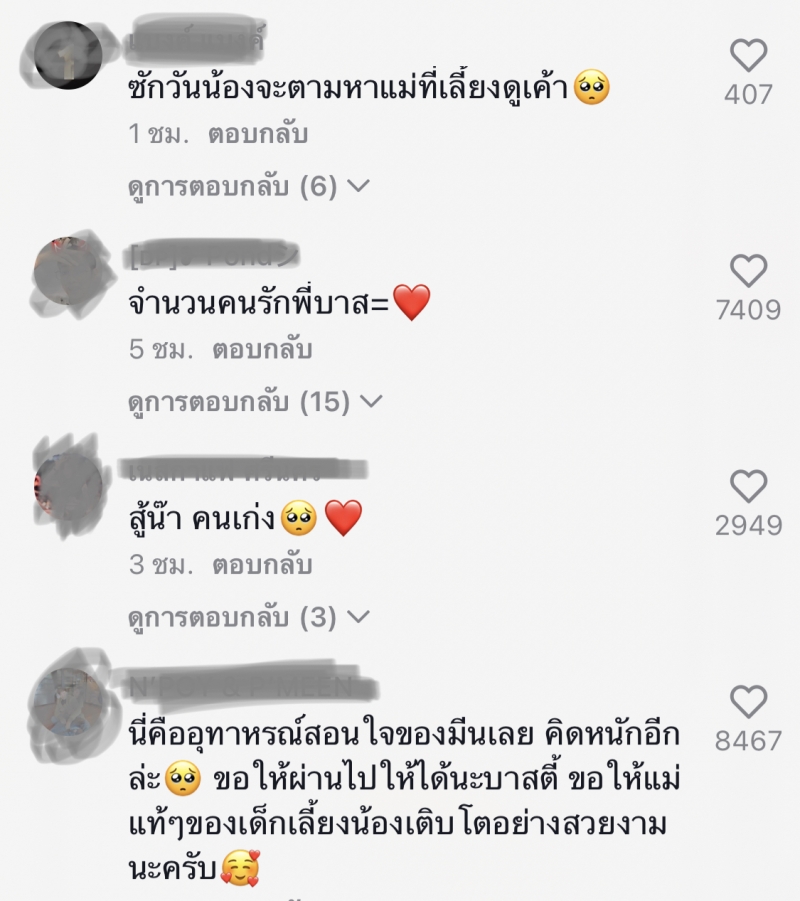Like the comment "จำนวนคนรักพี่บาส"
The image size is (800, 901).
(749, 271)
